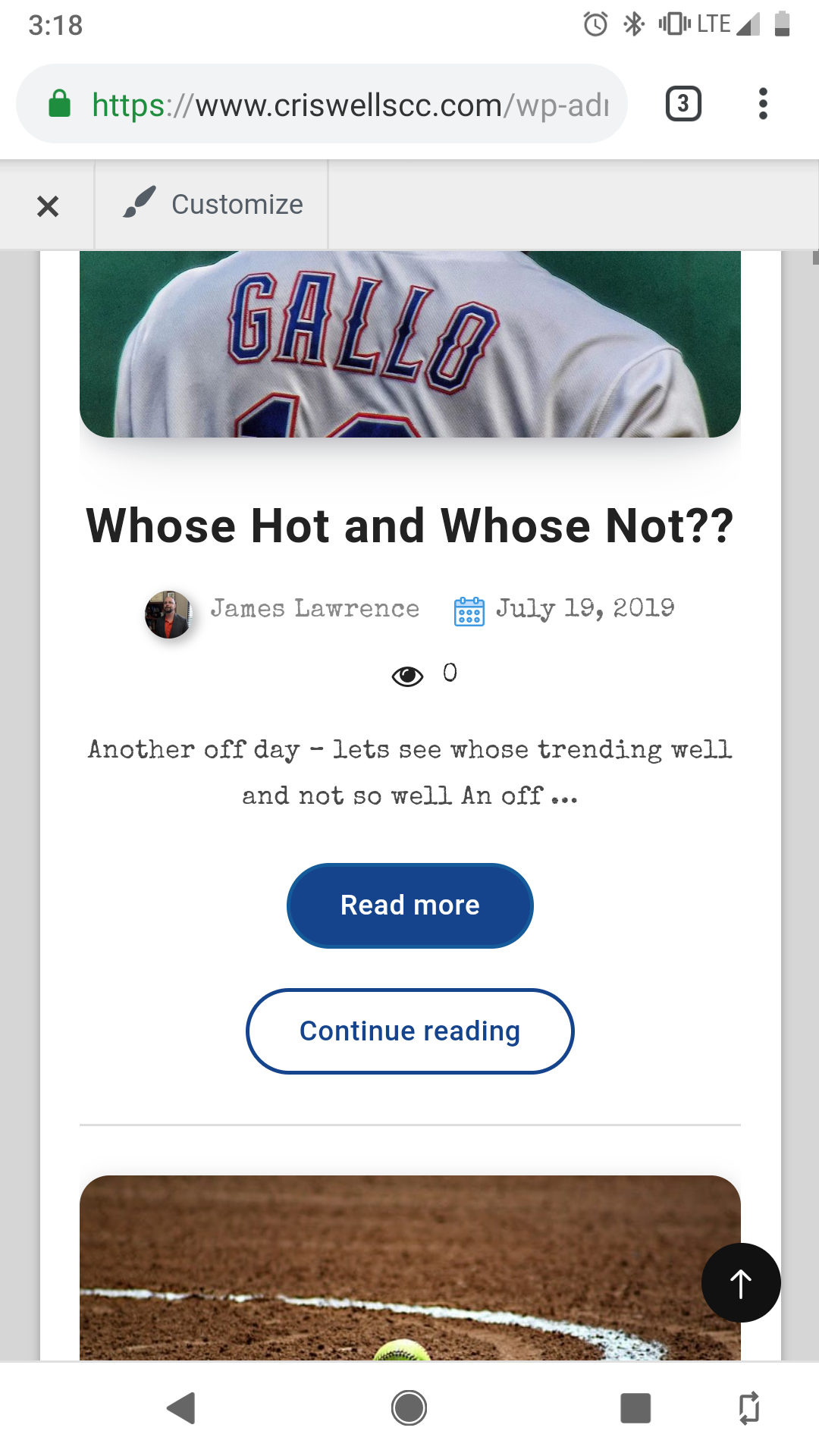Viewport: 819px width, 1456px height.
Task: View author James Lawrence's posts
Action: [x=314, y=609]
